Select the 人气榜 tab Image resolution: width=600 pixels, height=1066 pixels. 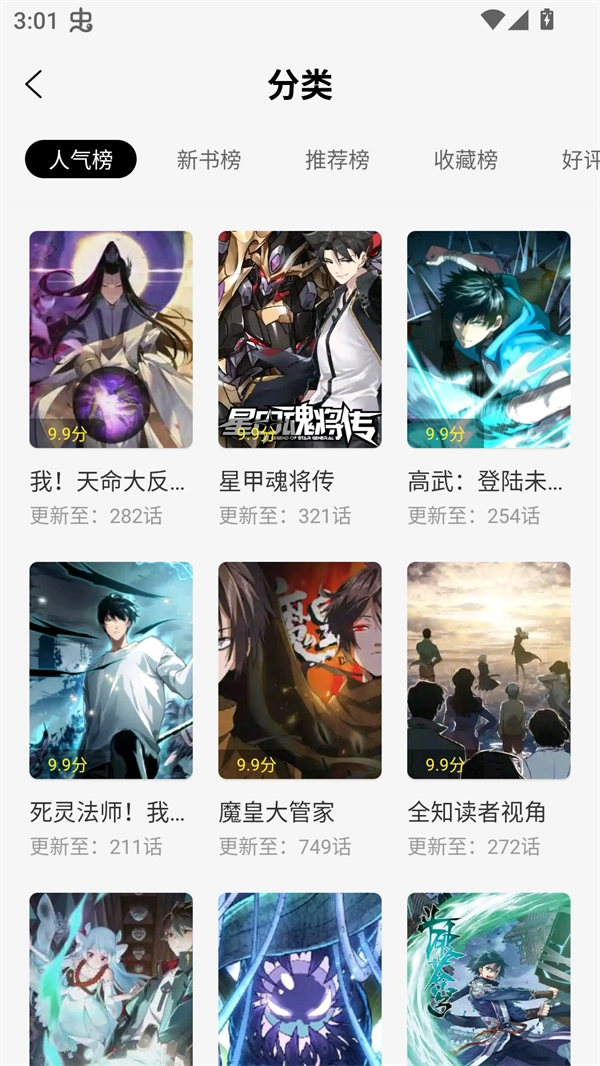click(x=81, y=159)
